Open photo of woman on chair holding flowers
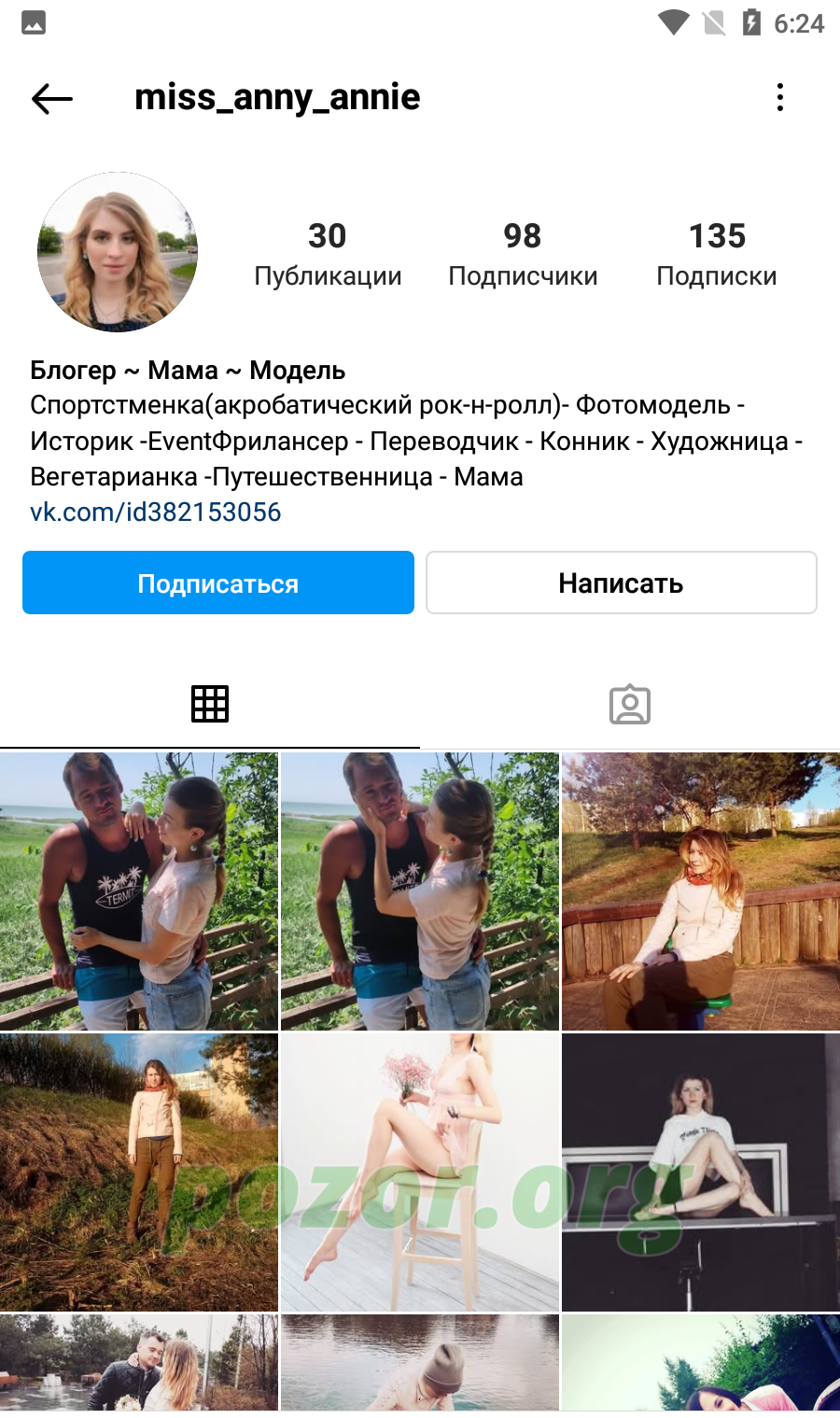Viewport: 840px width, 1418px height. (x=420, y=1172)
